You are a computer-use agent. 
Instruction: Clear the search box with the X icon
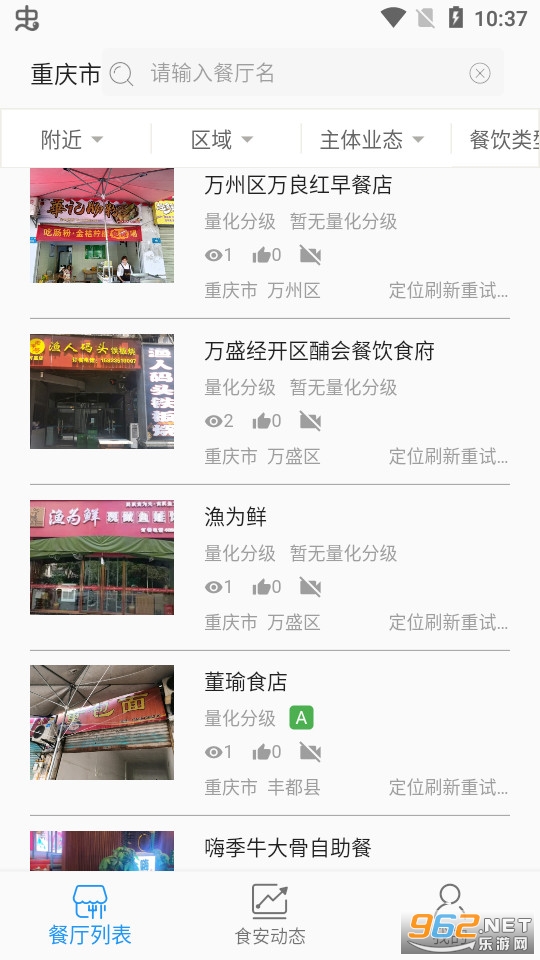(479, 73)
